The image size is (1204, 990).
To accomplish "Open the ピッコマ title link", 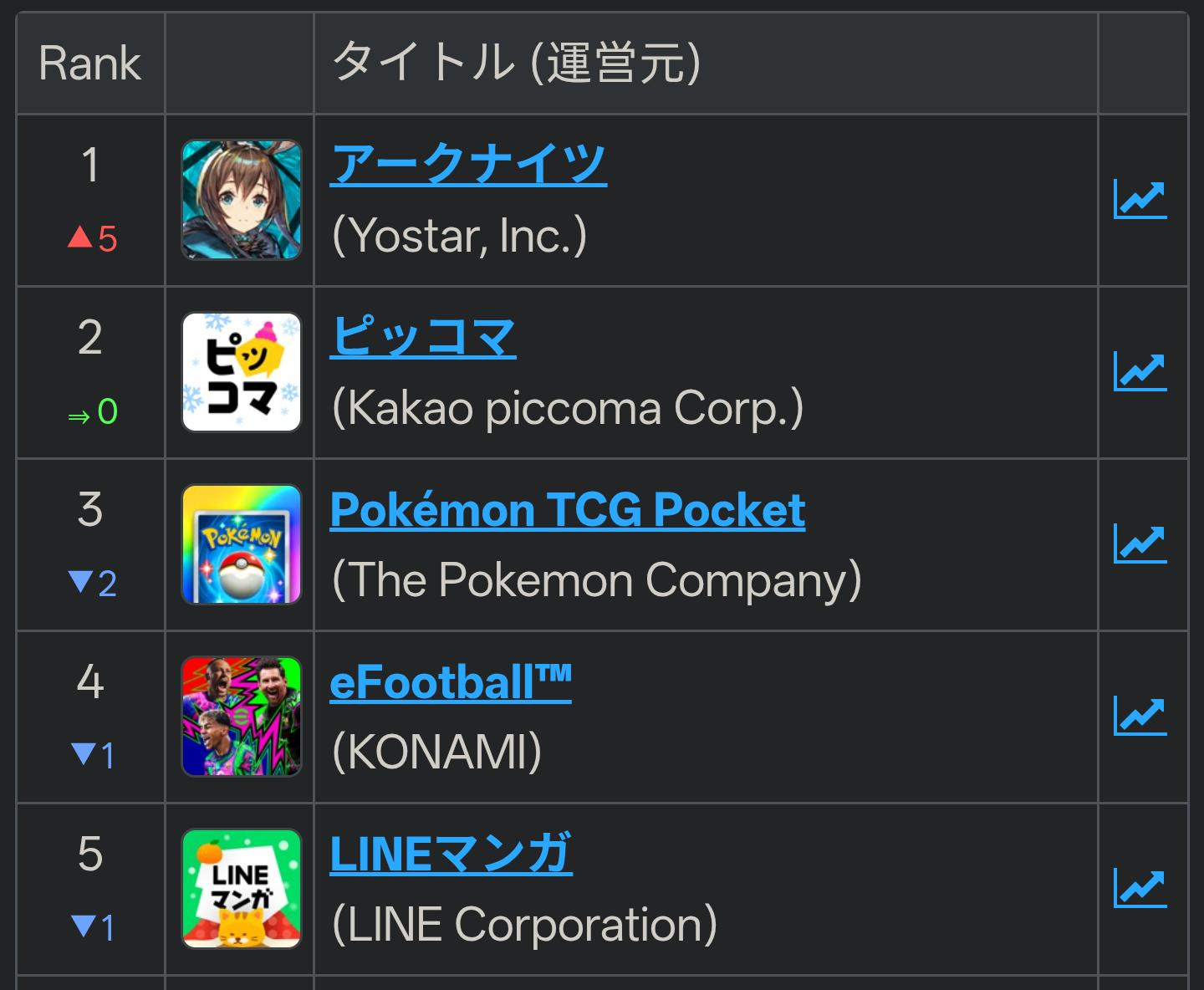I will [423, 336].
